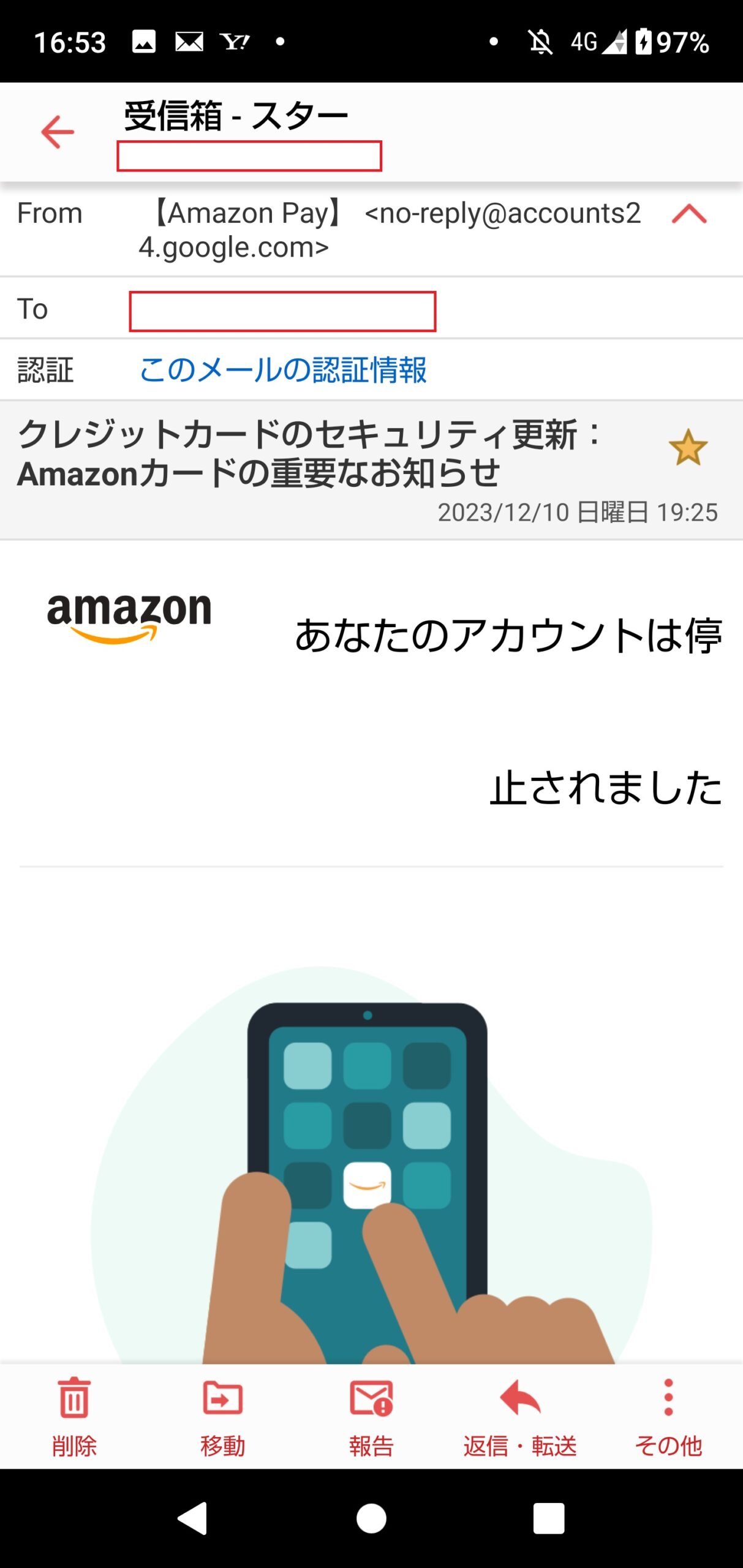Open このメールの認証情報 link

(x=282, y=370)
